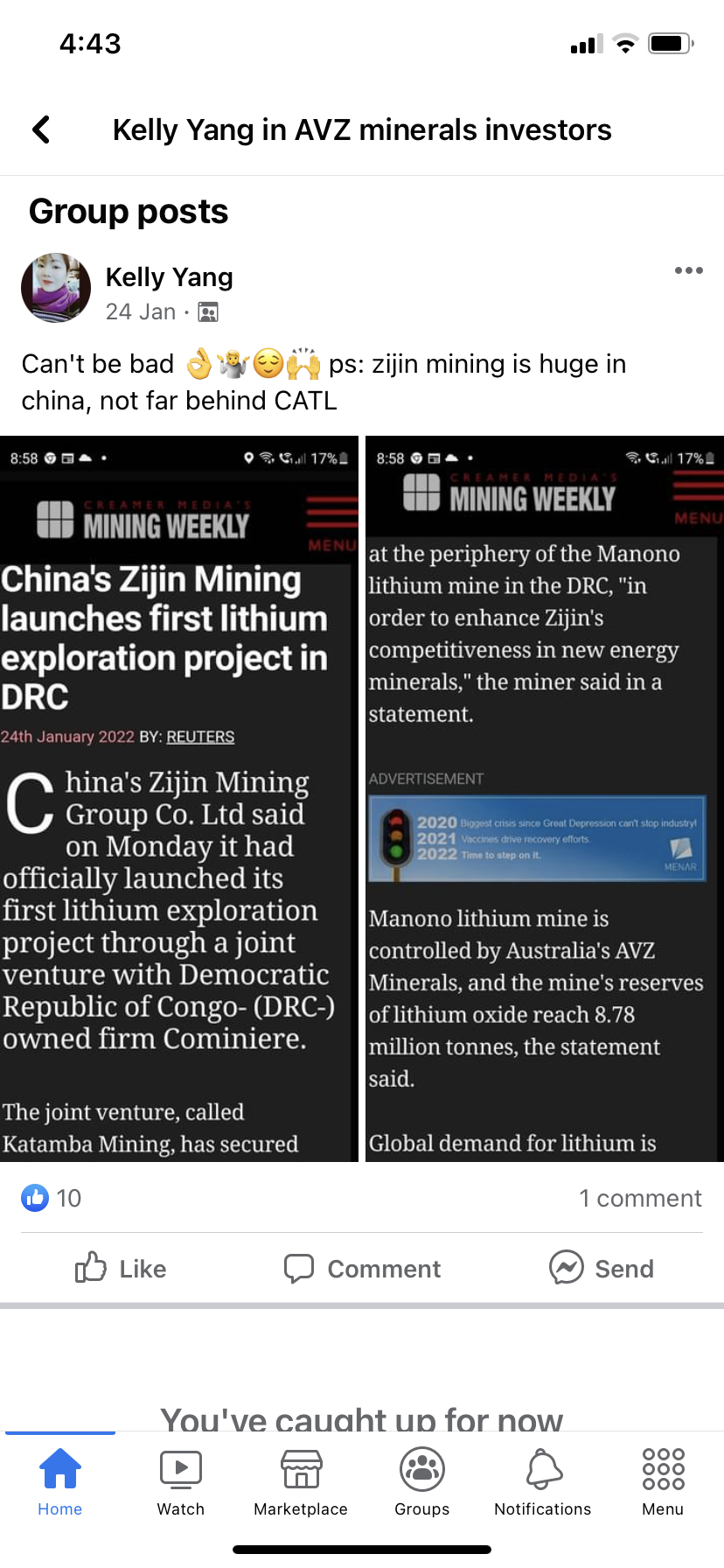Open the Notifications tab

543,1482
